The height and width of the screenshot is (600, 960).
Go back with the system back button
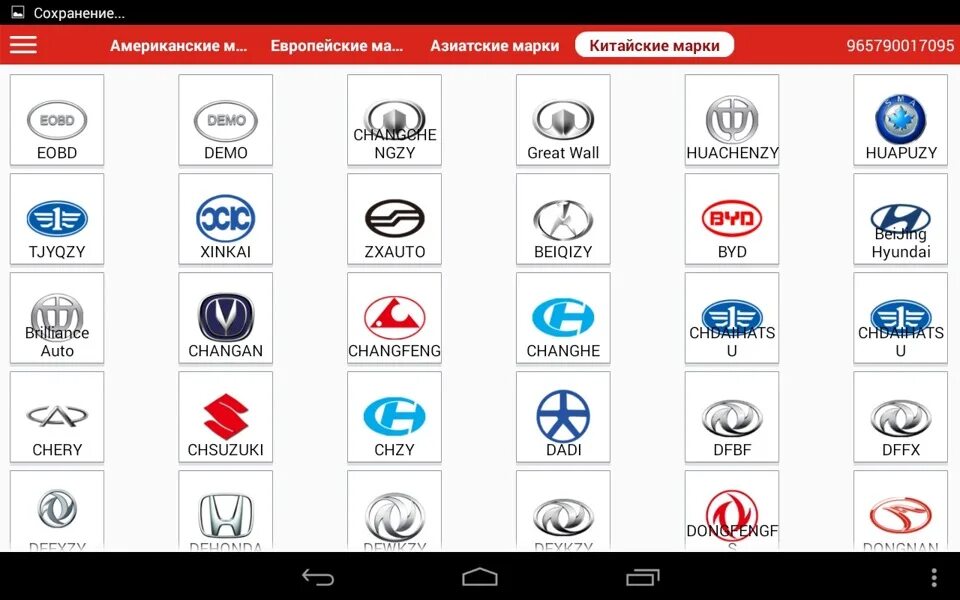pos(318,577)
